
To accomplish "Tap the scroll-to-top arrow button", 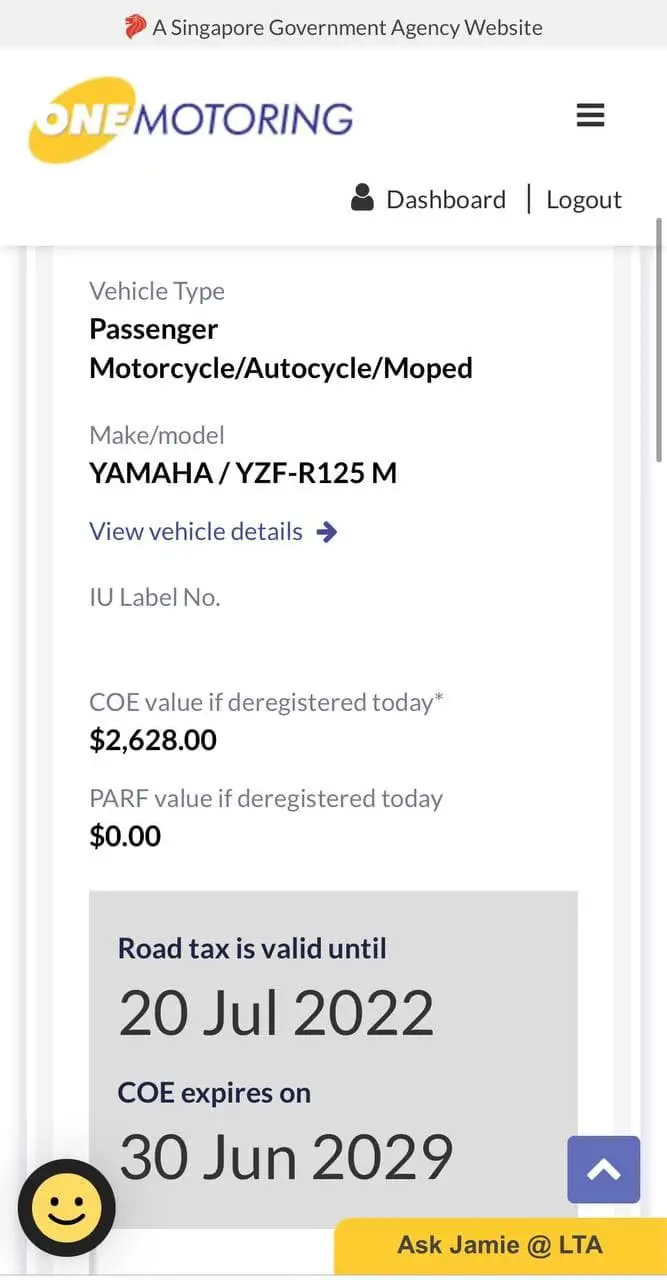I will tap(604, 1169).
